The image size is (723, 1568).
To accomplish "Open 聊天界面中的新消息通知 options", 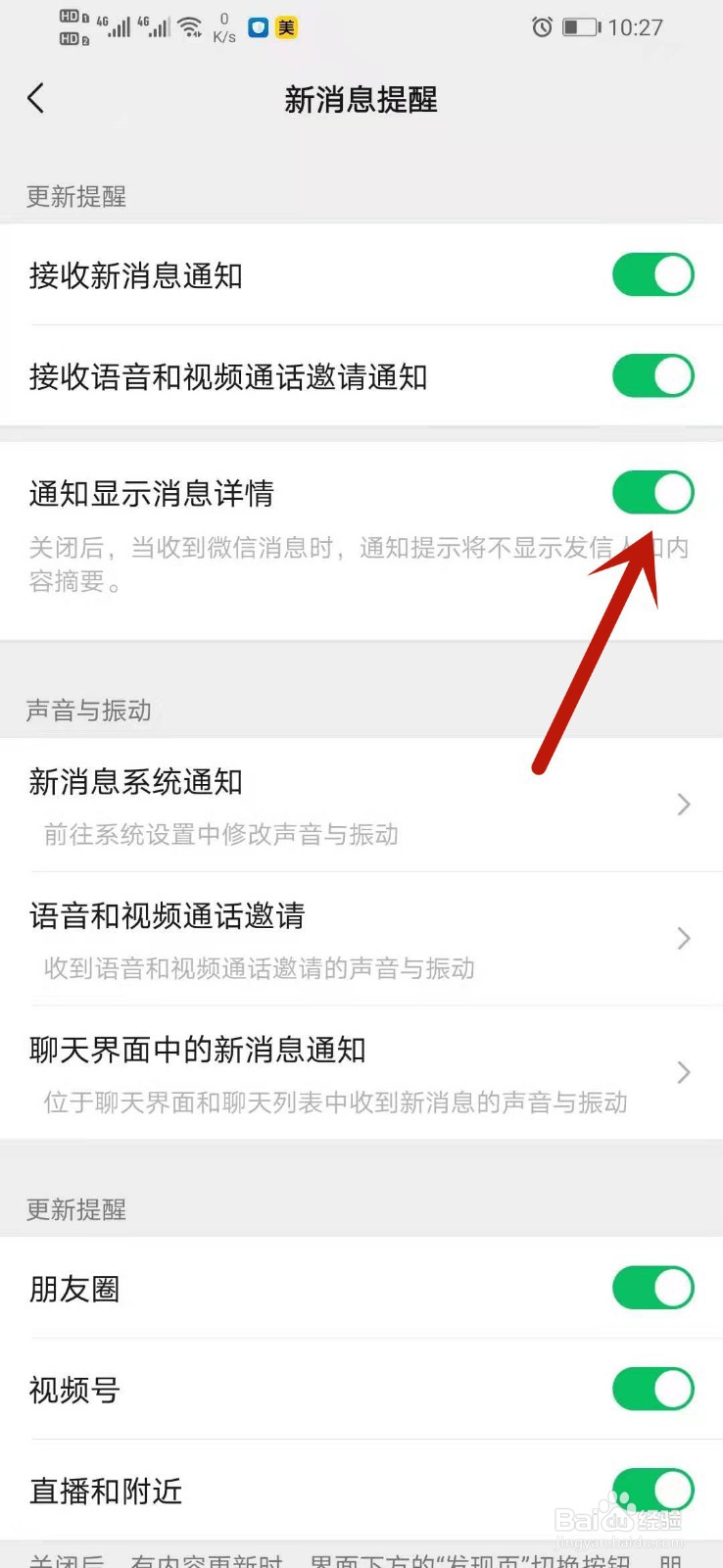I will (684, 1072).
